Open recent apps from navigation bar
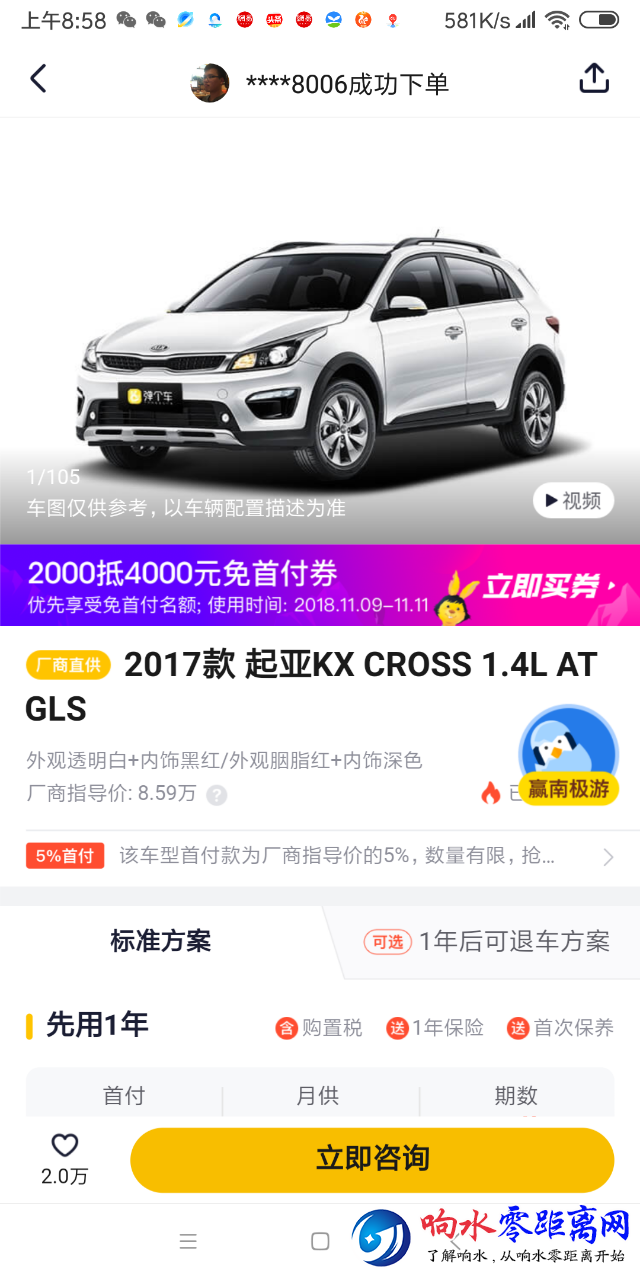 [x=188, y=1241]
